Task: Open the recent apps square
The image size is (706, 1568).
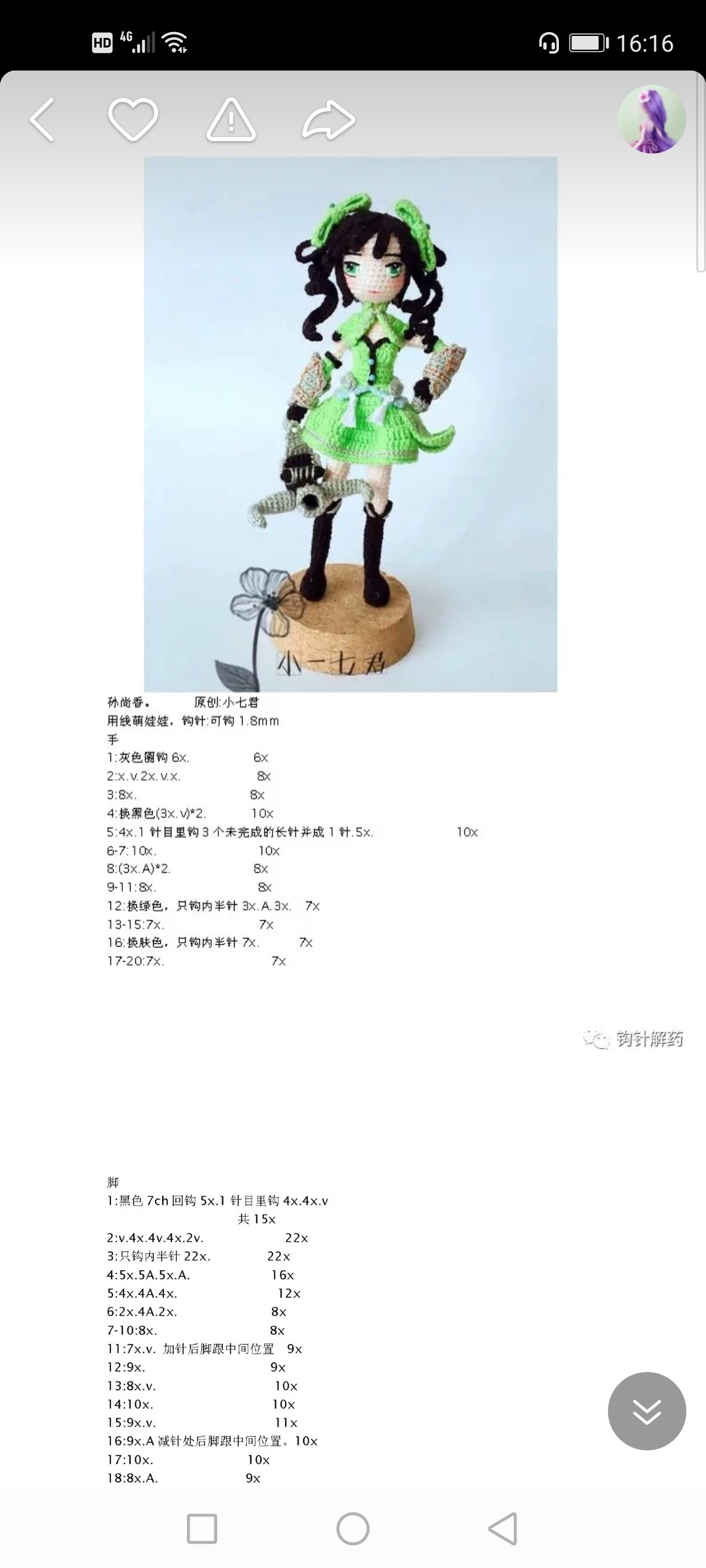Action: pyautogui.click(x=202, y=1529)
